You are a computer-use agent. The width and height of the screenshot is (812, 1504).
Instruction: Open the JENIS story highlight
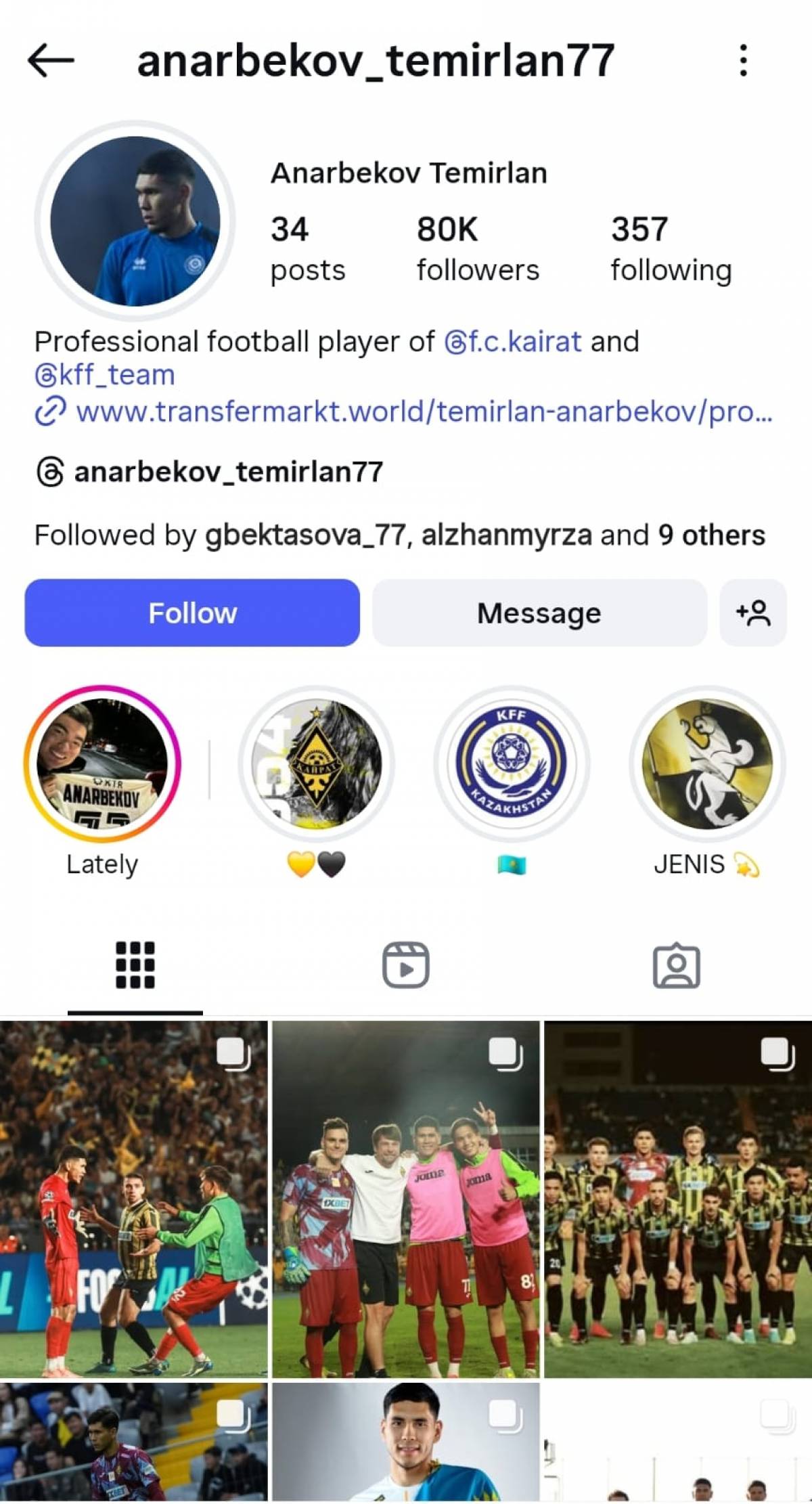pos(707,765)
